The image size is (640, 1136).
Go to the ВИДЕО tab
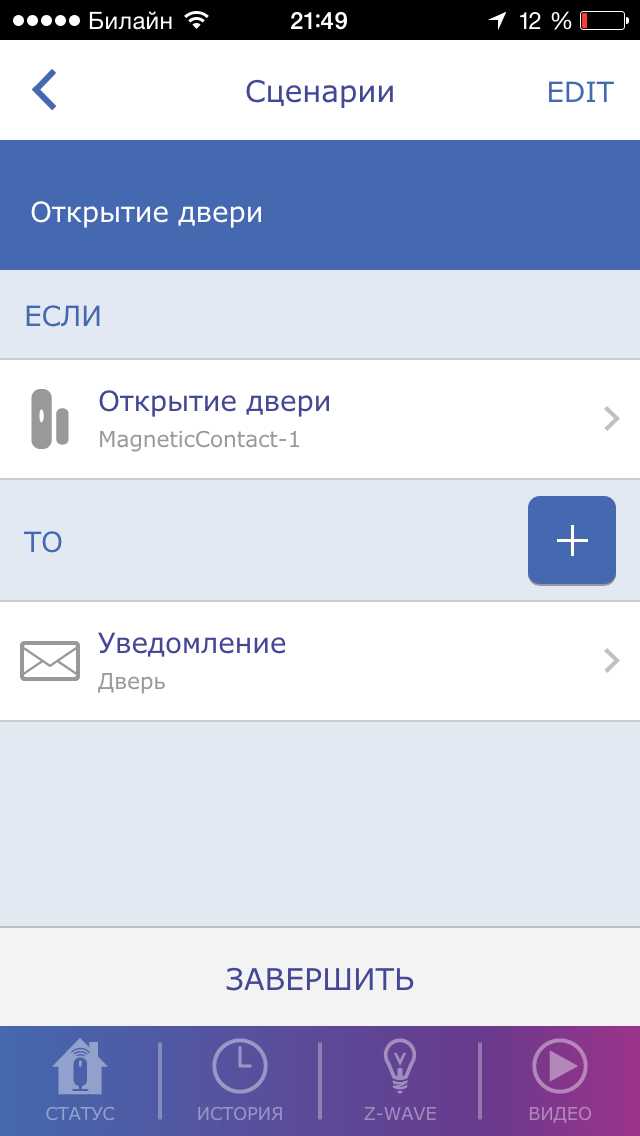[x=560, y=1081]
